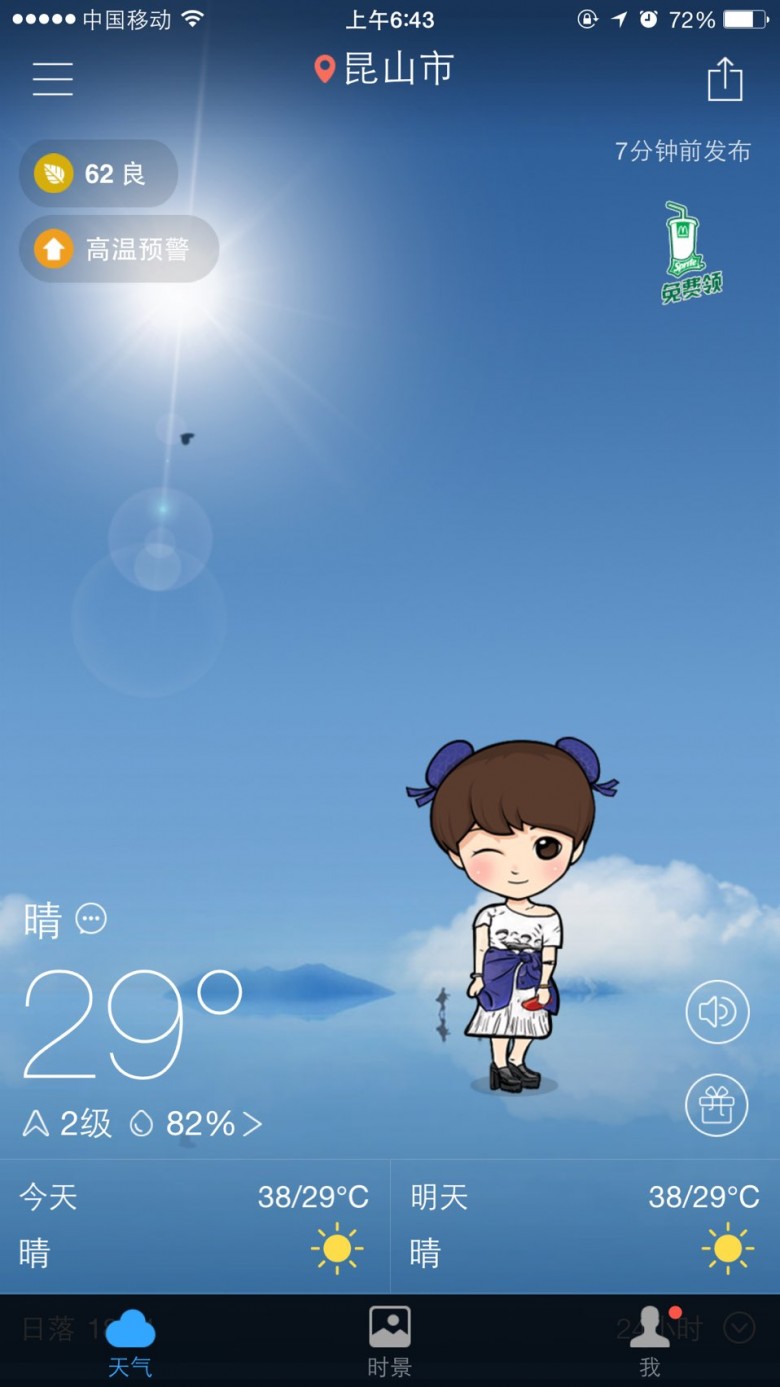Screen dimensions: 780x1387
Task: Open the gift box icon
Action: [x=717, y=1105]
